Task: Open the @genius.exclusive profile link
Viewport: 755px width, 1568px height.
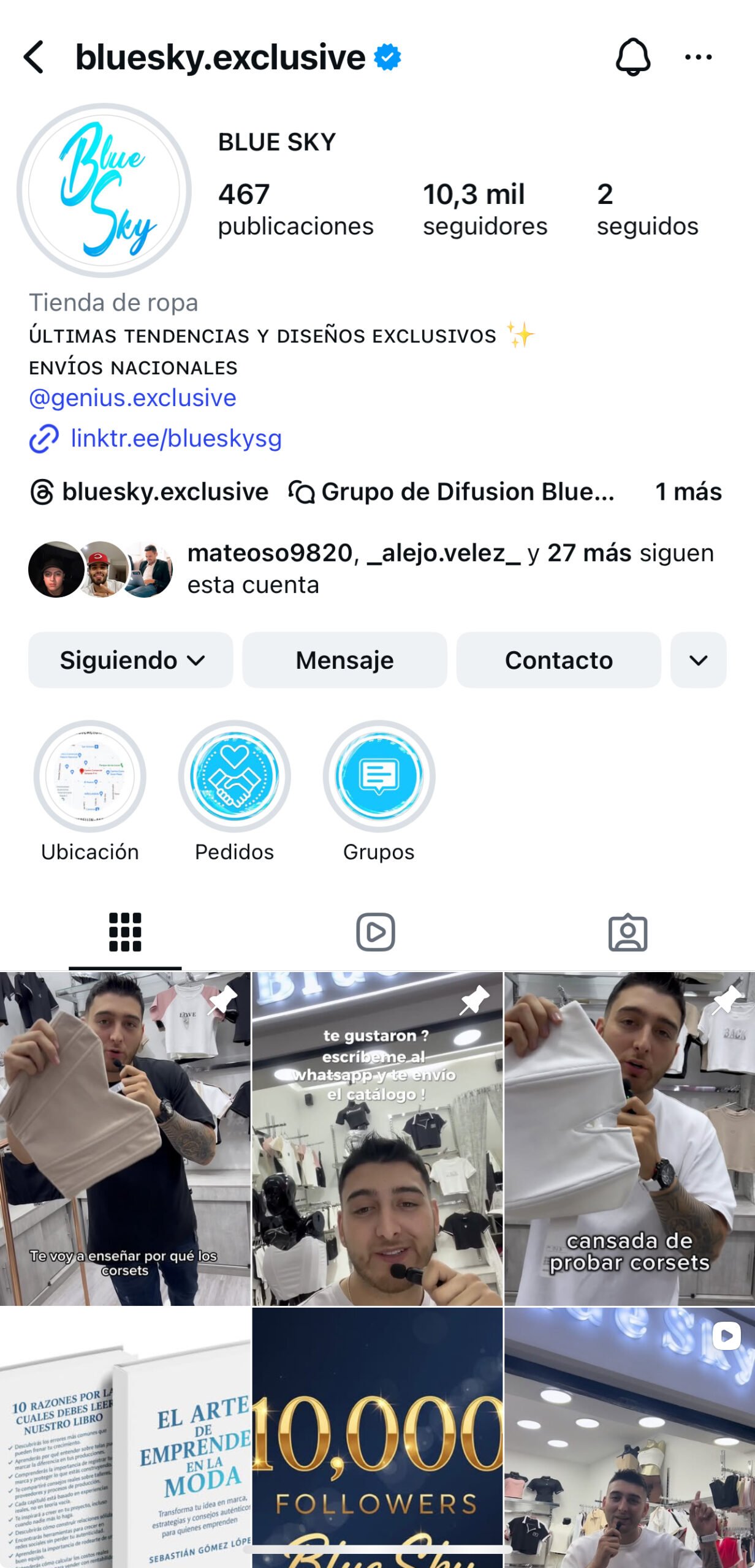Action: [132, 398]
